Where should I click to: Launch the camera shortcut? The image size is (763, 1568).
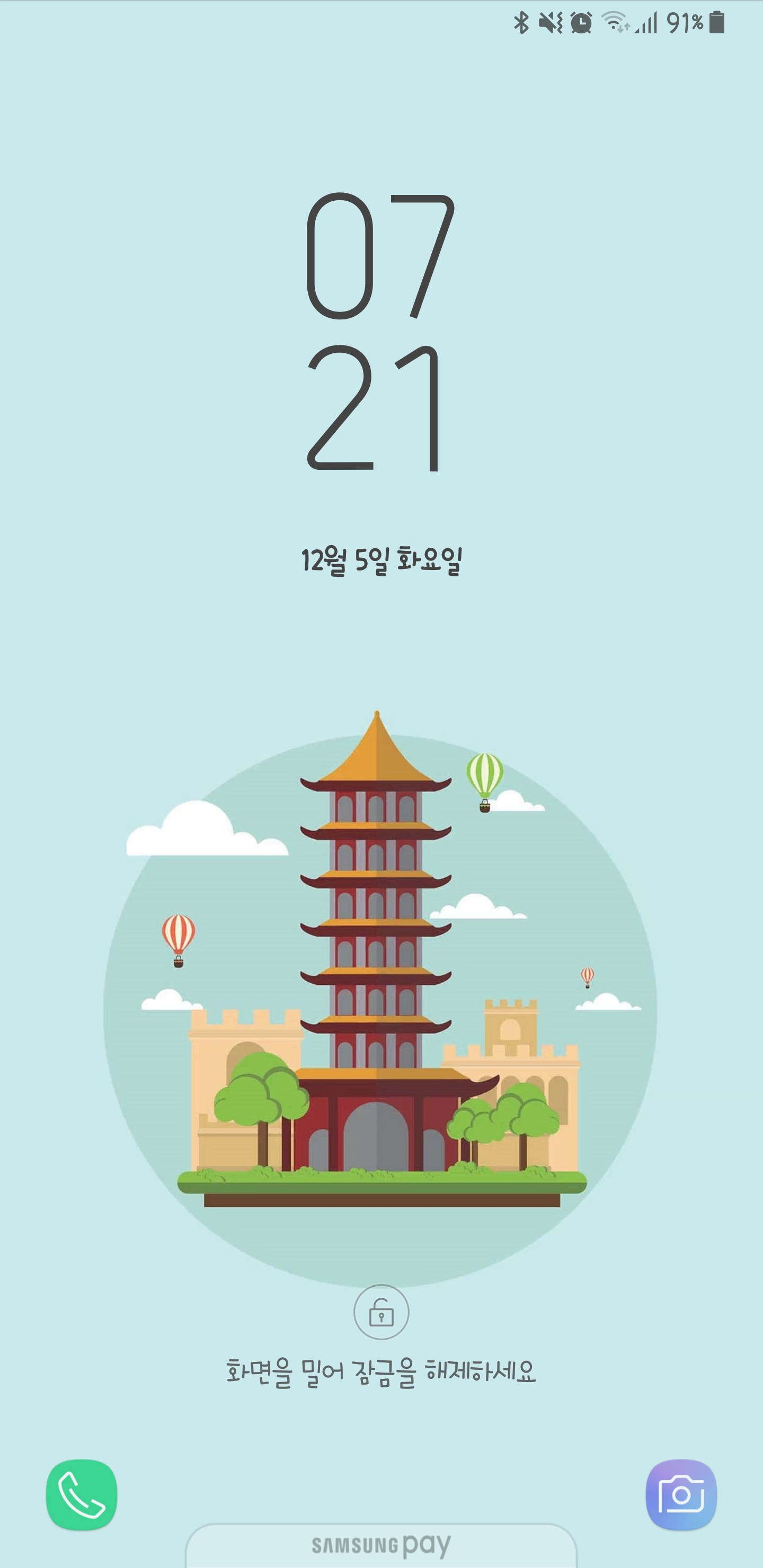[681, 1494]
